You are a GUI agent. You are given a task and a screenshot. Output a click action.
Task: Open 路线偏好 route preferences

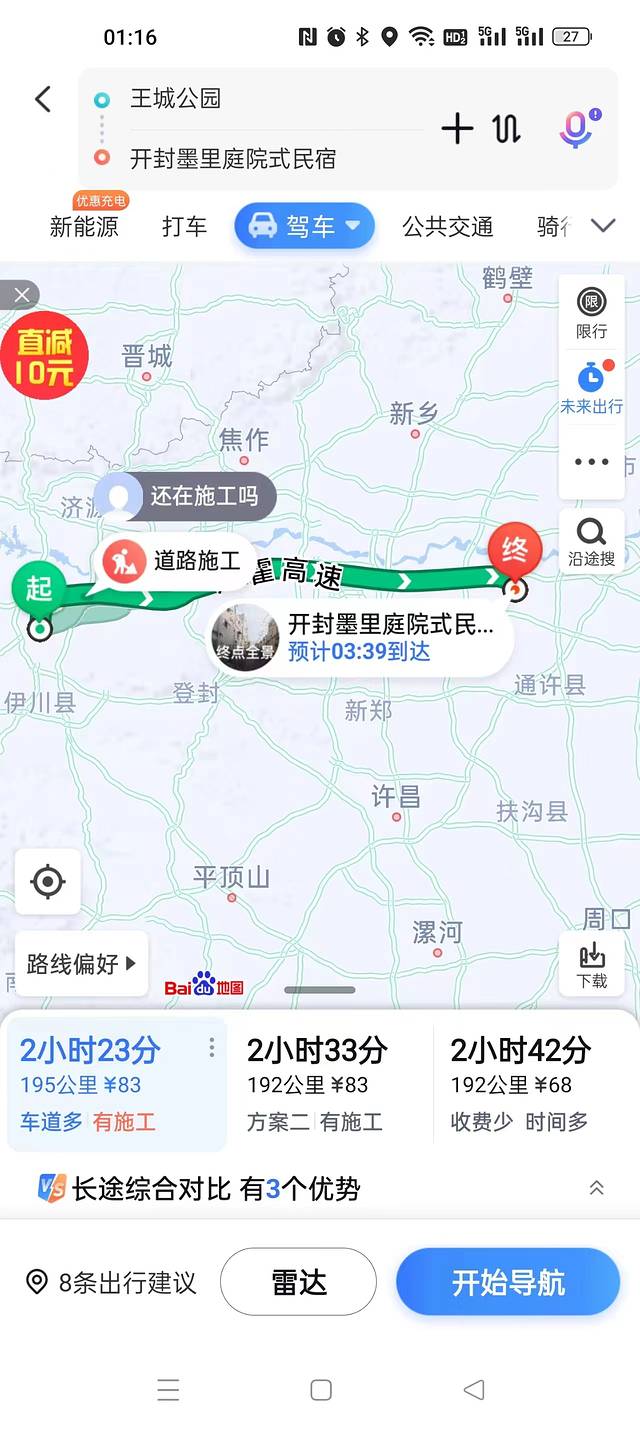pyautogui.click(x=81, y=964)
